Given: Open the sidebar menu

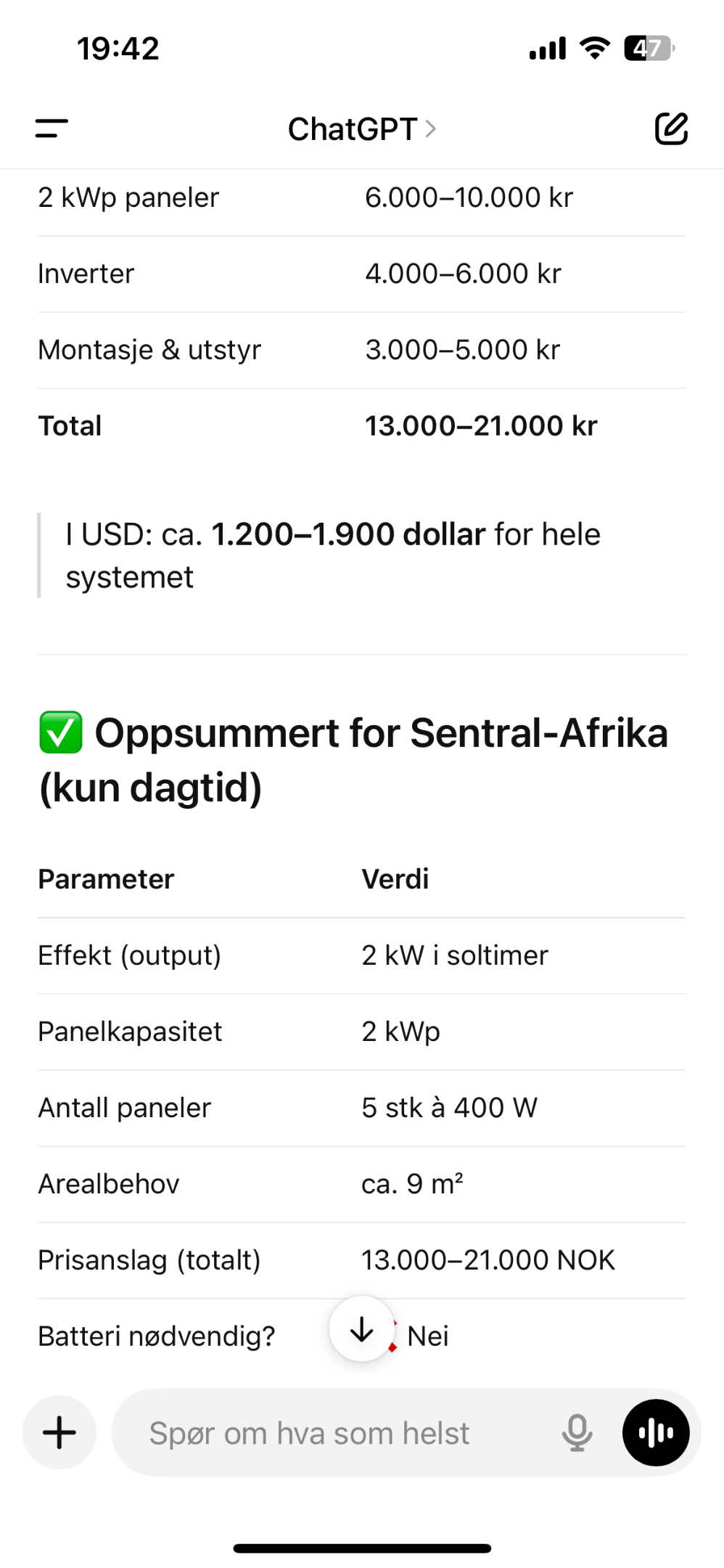Looking at the screenshot, I should pos(52,128).
